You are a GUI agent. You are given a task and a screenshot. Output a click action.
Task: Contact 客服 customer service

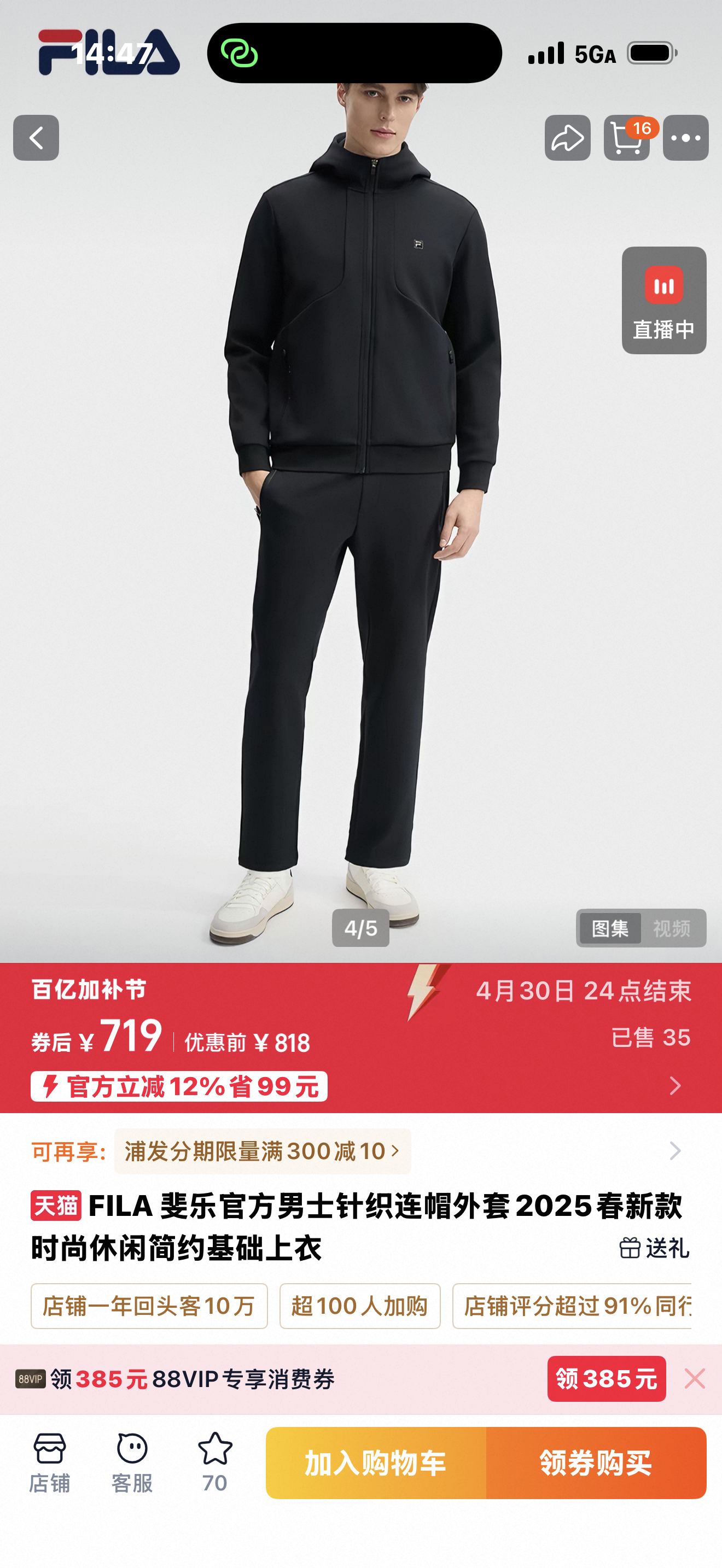[x=132, y=1462]
